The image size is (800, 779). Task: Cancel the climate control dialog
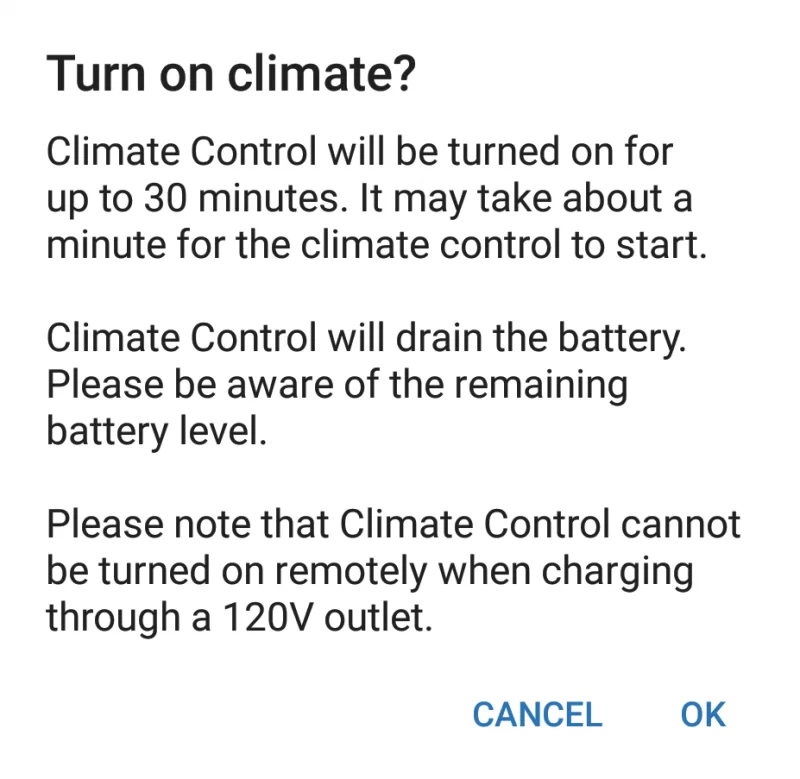pyautogui.click(x=537, y=714)
